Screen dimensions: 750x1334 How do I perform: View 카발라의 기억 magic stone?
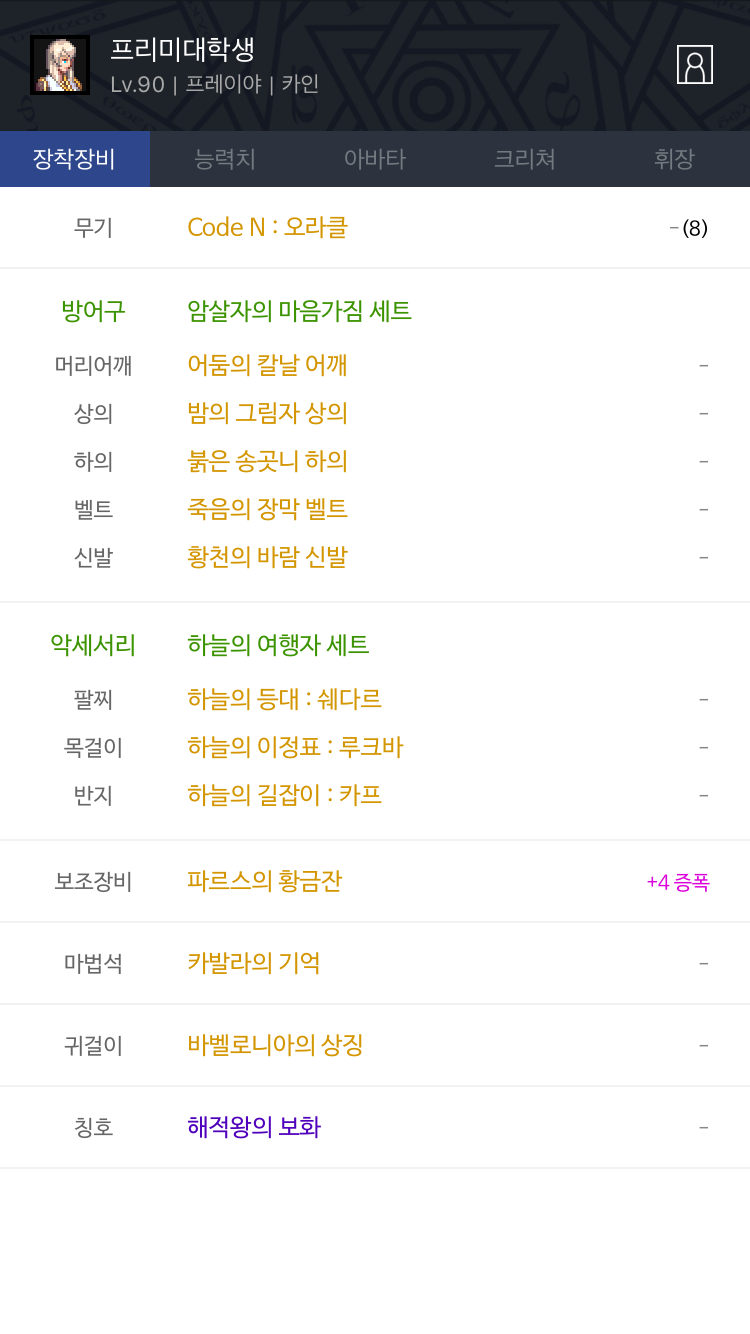(x=254, y=963)
